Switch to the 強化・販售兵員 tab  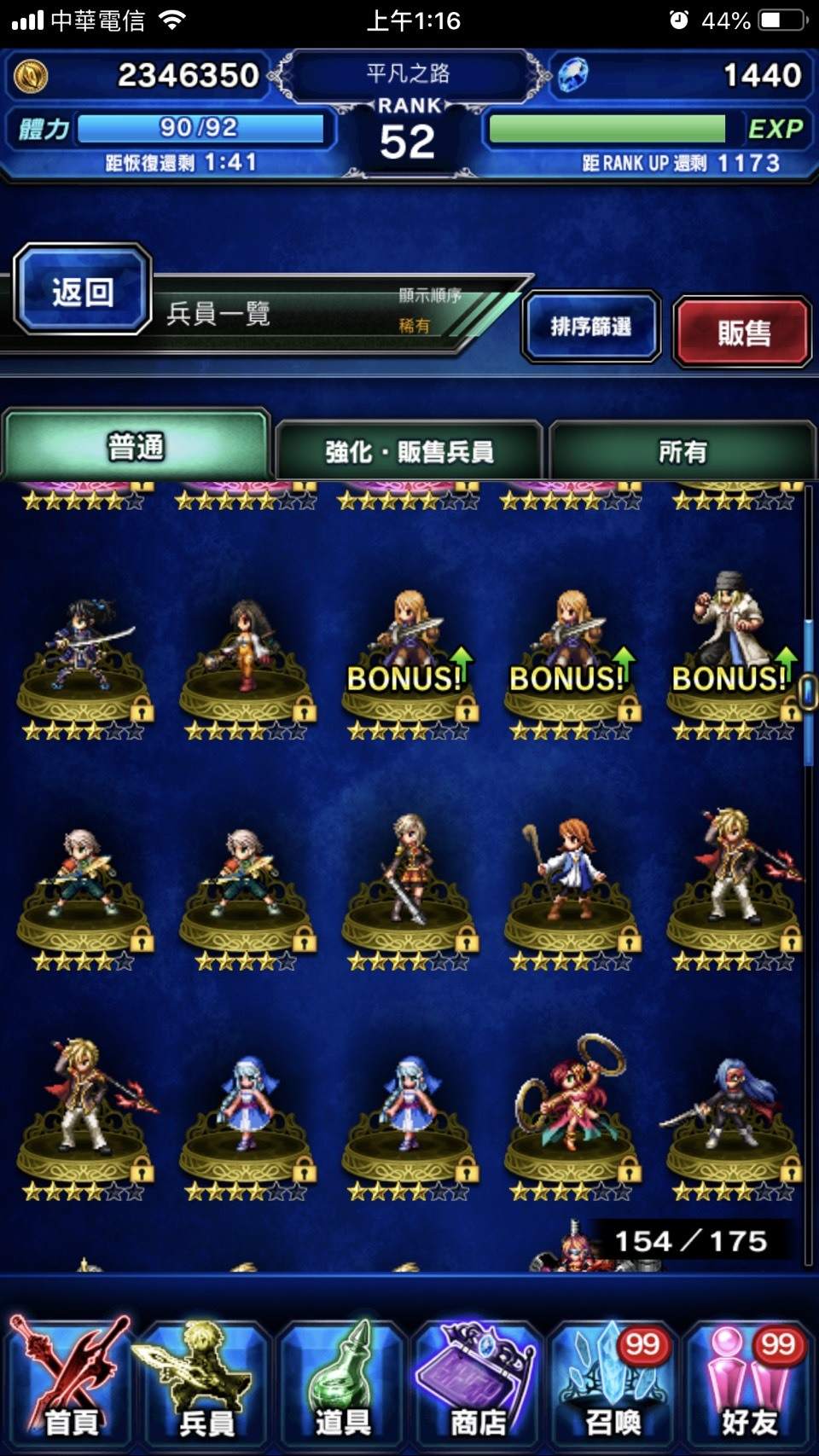(409, 450)
